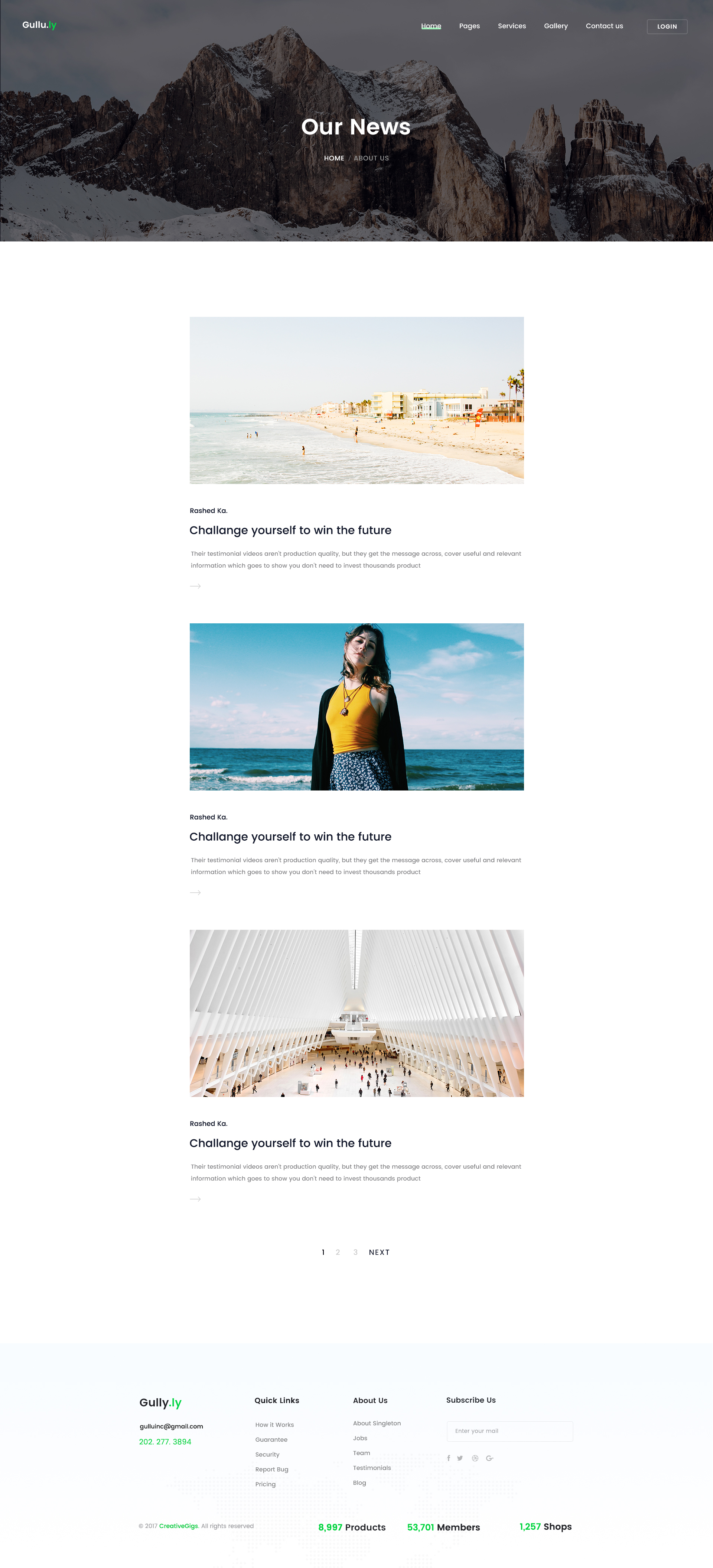Jump to page 3 of the news
The width and height of the screenshot is (713, 1568).
(x=355, y=1252)
